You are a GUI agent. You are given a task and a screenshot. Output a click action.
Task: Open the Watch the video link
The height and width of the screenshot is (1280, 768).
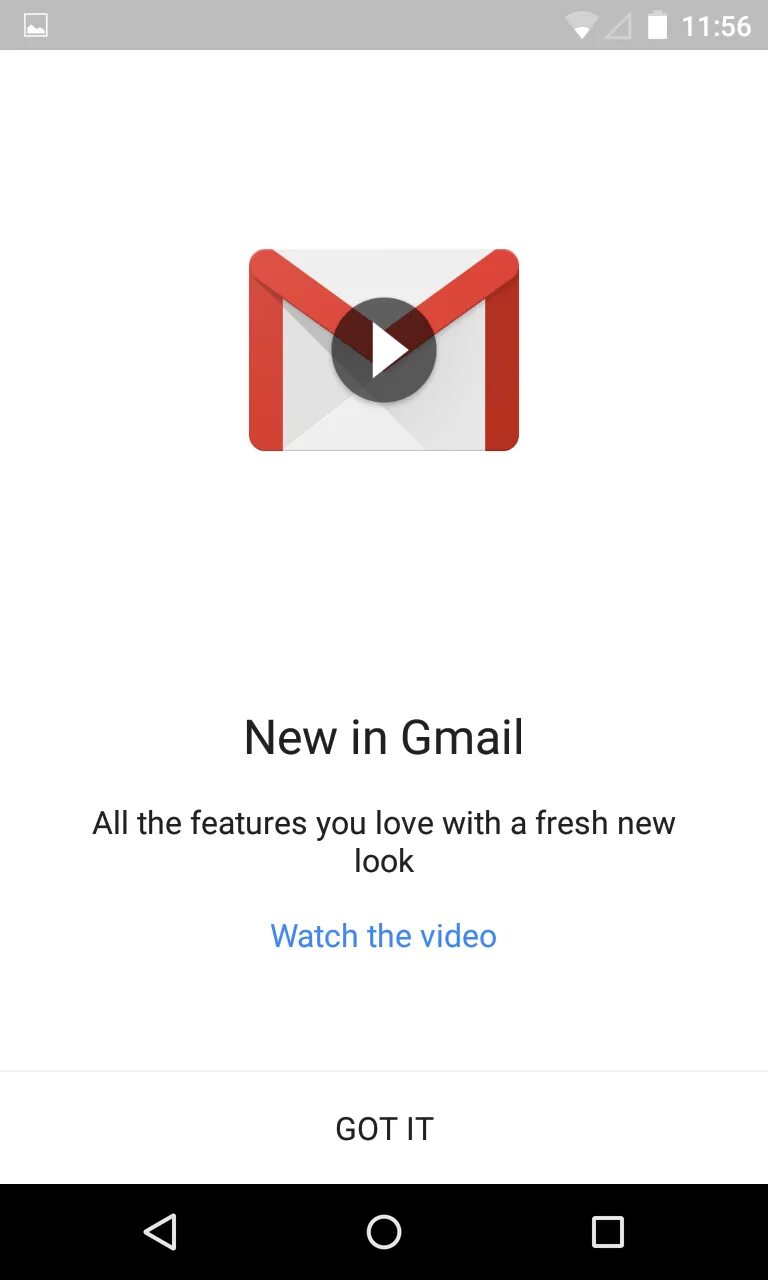(x=384, y=936)
